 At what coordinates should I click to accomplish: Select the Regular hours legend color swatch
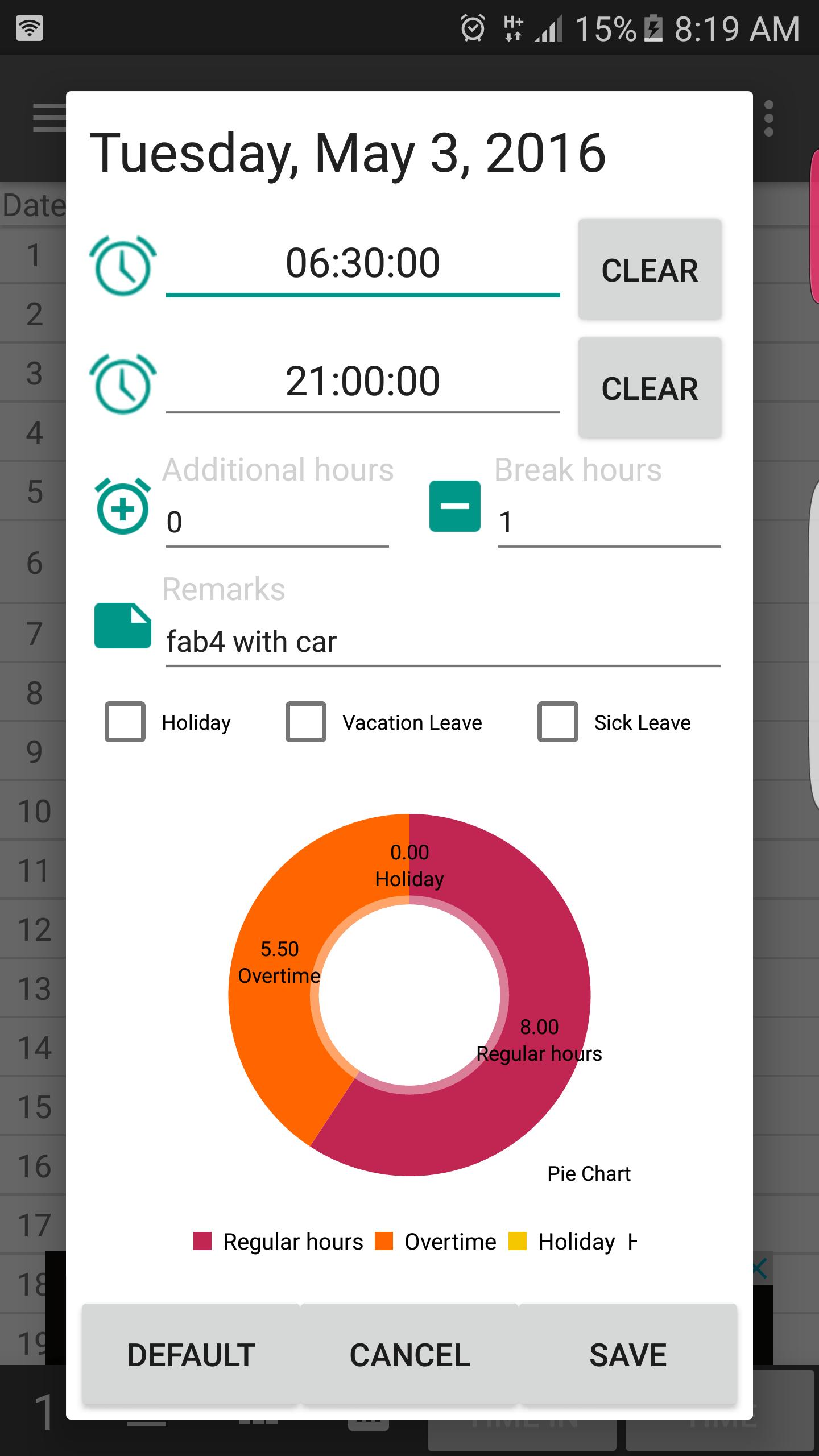pos(205,1241)
